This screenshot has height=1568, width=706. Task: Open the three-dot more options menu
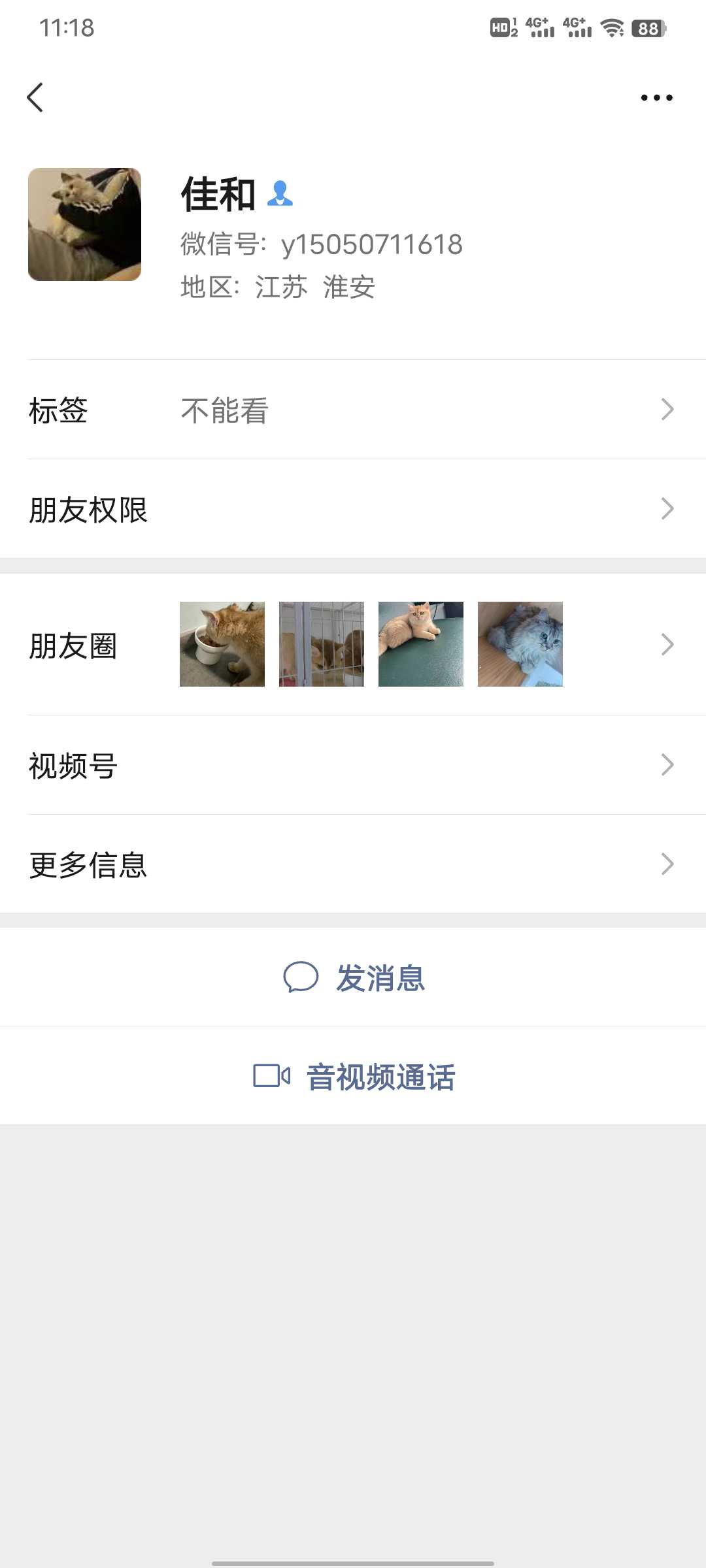click(x=656, y=97)
